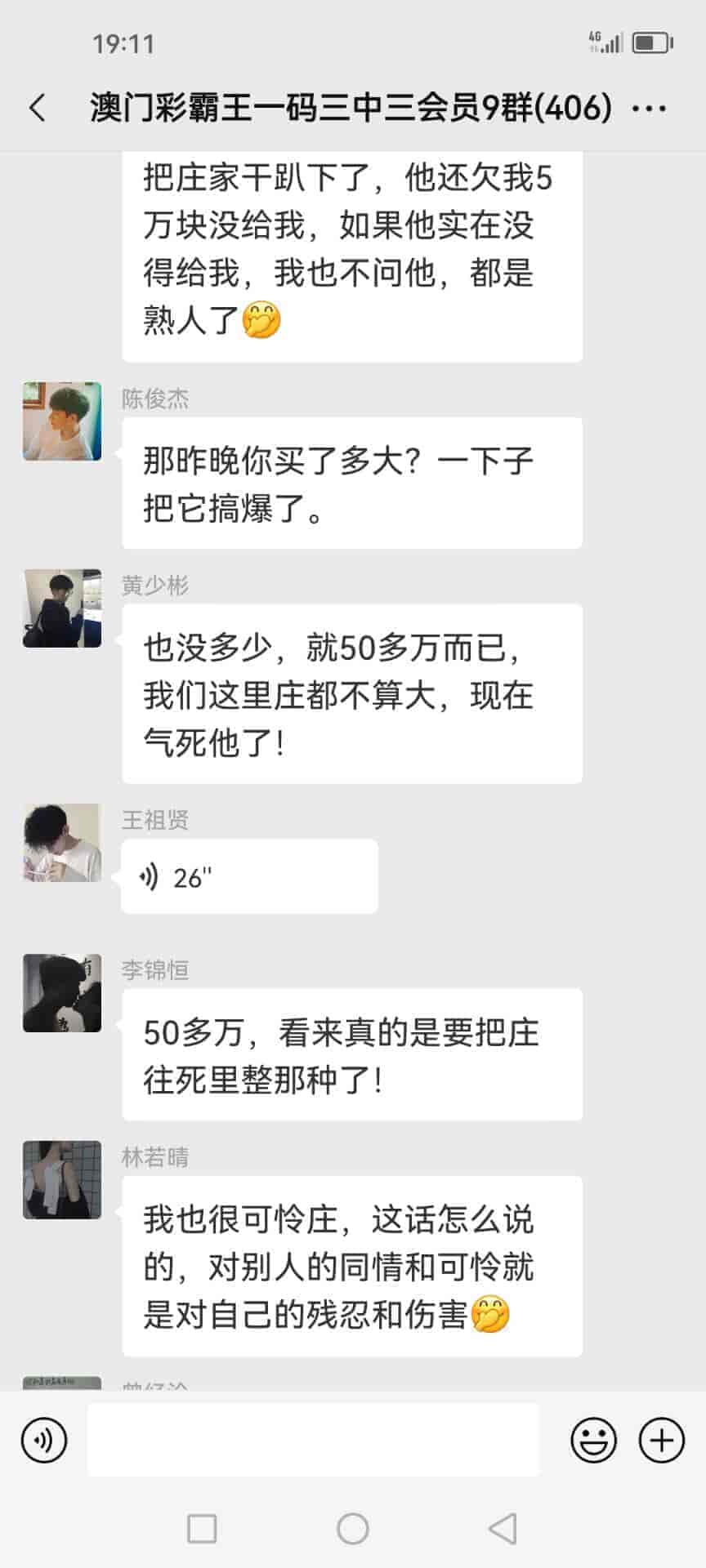
Task: Open the emoji picker
Action: tap(593, 1440)
